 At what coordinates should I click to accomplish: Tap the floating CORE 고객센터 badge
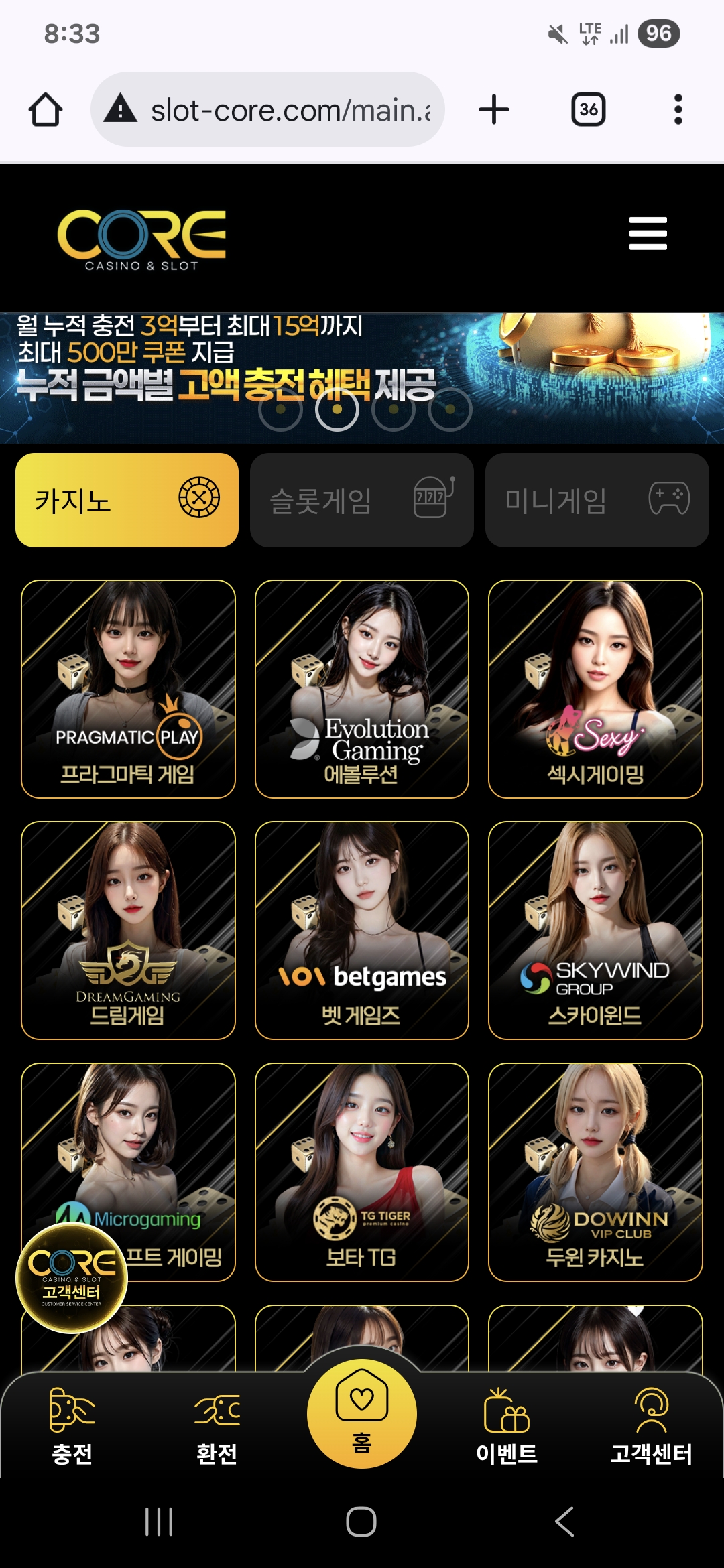pos(72,1277)
